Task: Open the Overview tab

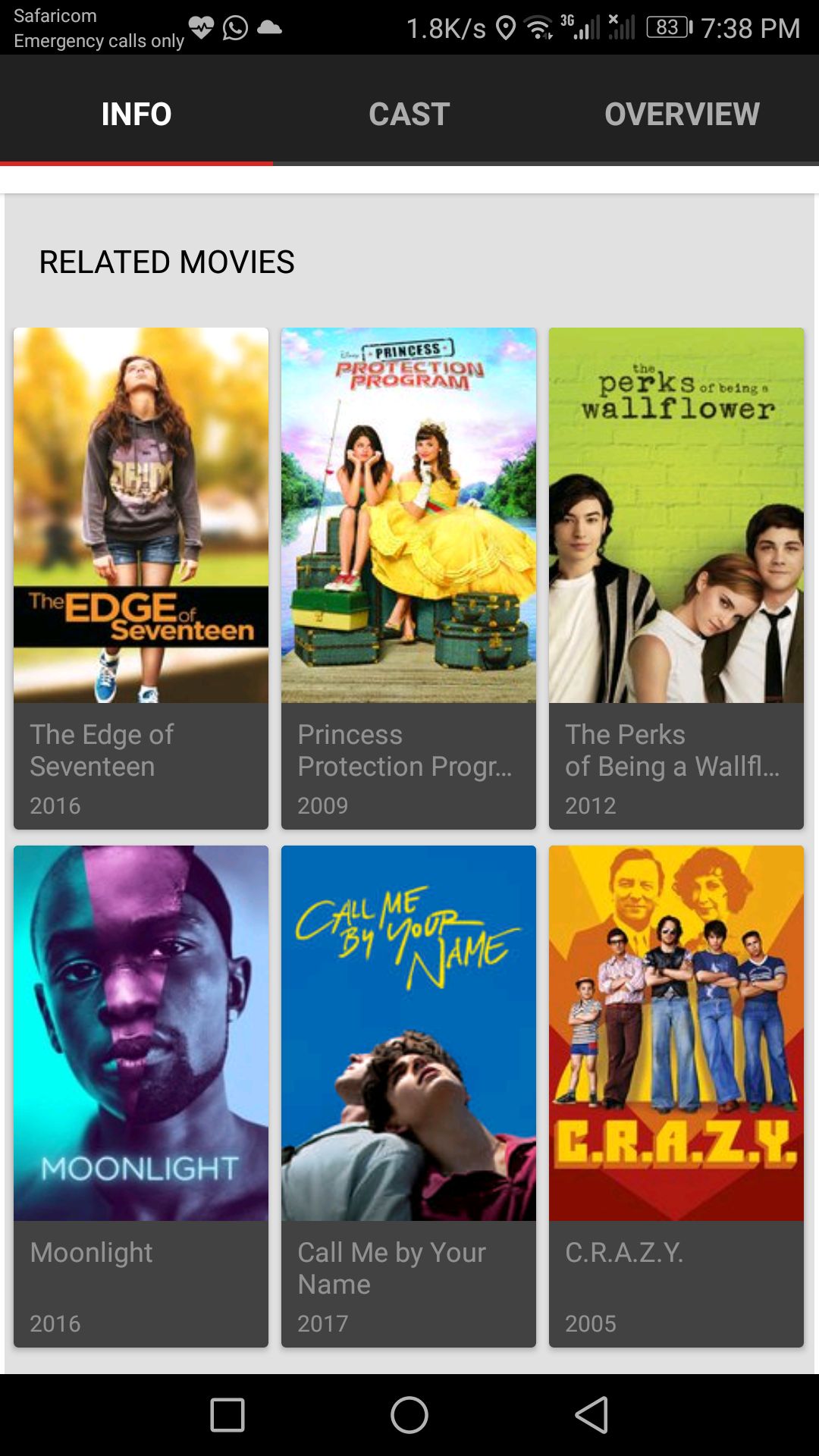Action: coord(682,114)
